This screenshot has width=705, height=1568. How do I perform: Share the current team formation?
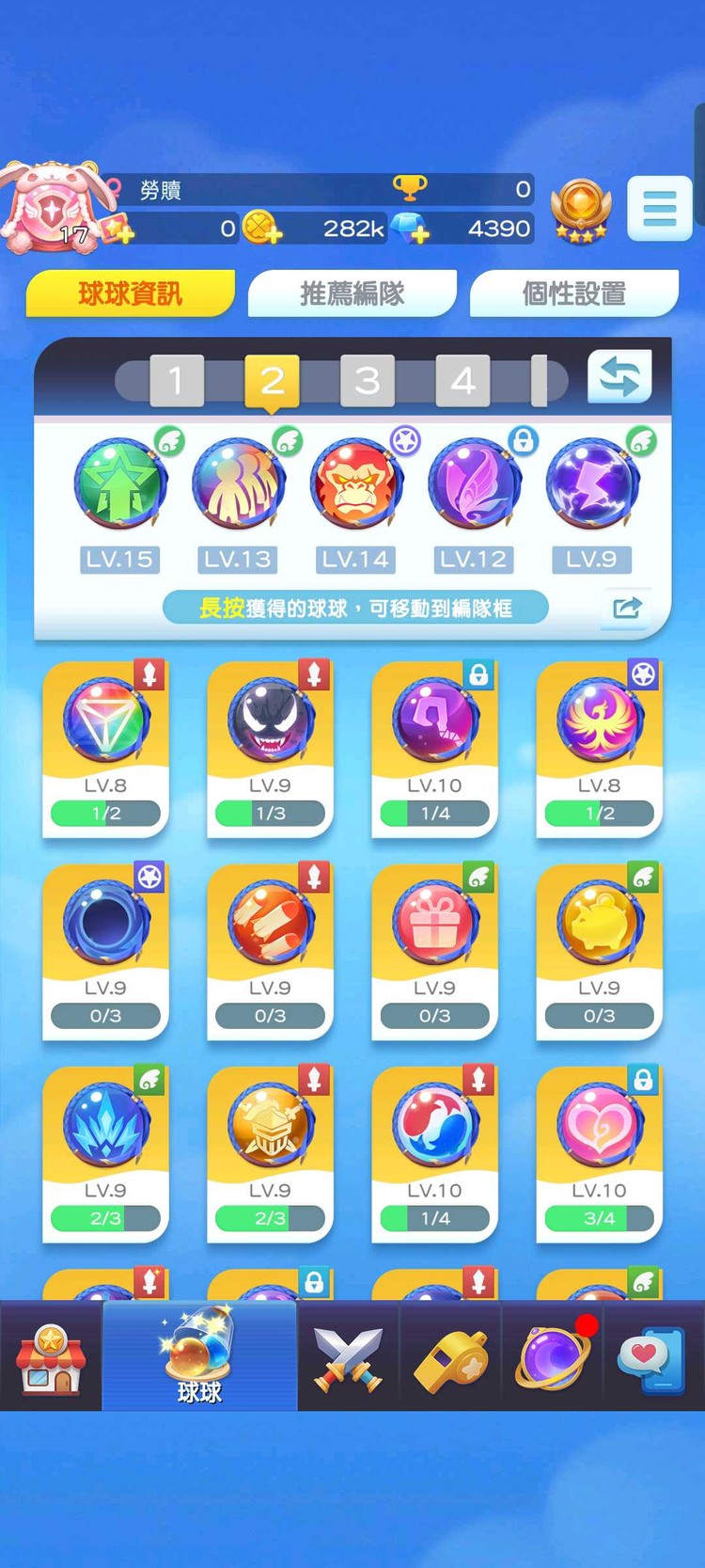[x=627, y=608]
